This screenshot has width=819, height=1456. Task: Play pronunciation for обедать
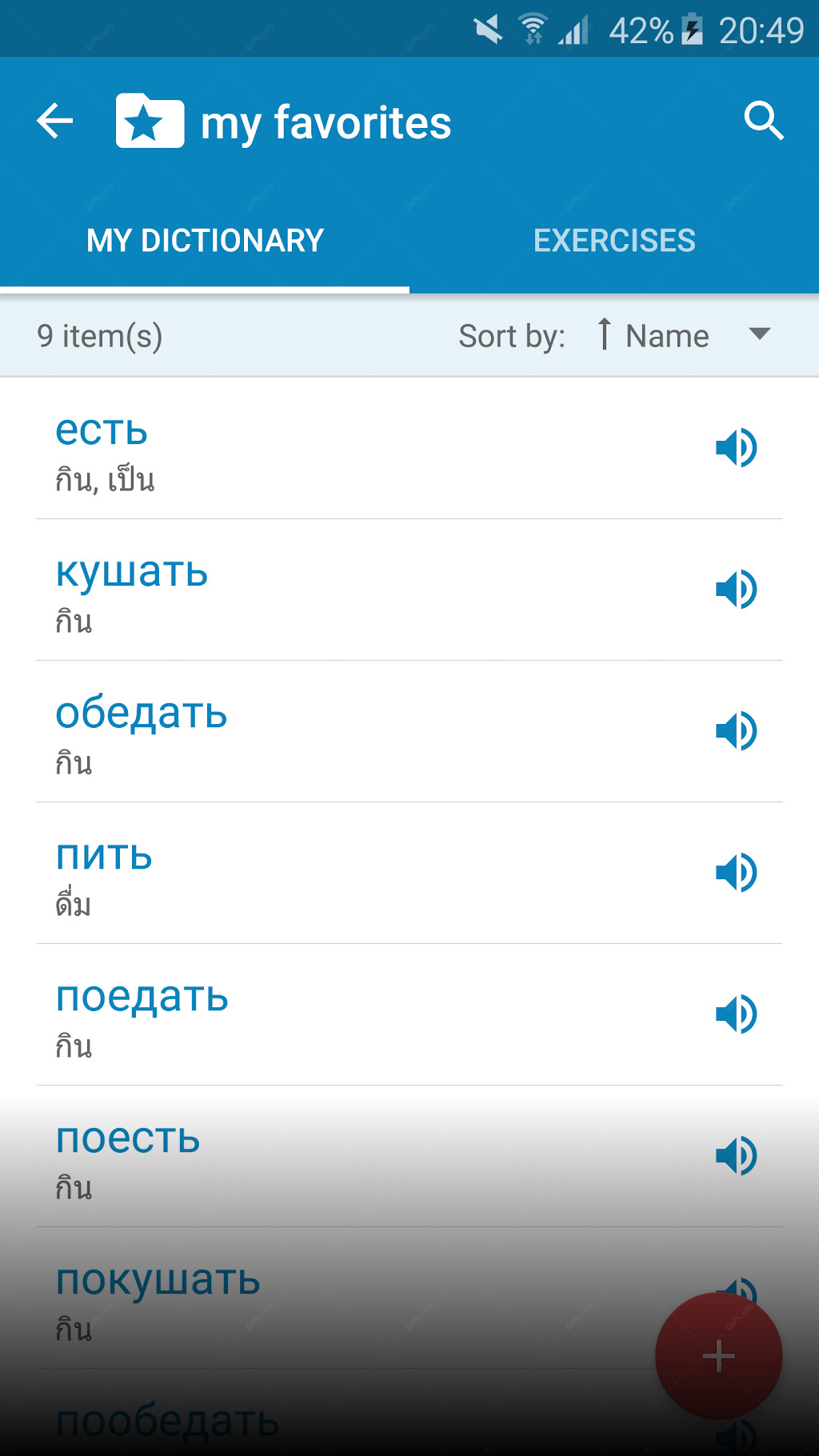point(736,731)
